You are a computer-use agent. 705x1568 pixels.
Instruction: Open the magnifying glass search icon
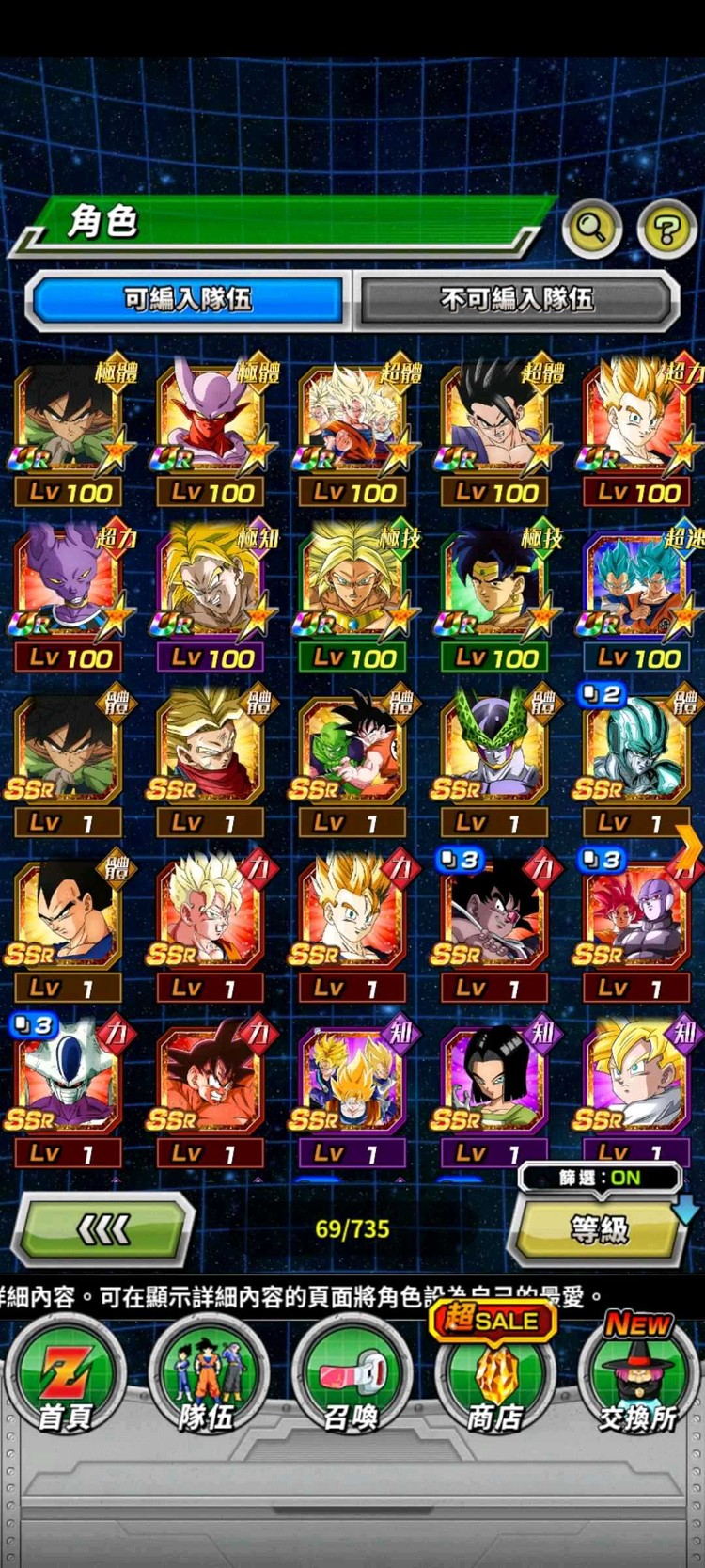pos(591,228)
